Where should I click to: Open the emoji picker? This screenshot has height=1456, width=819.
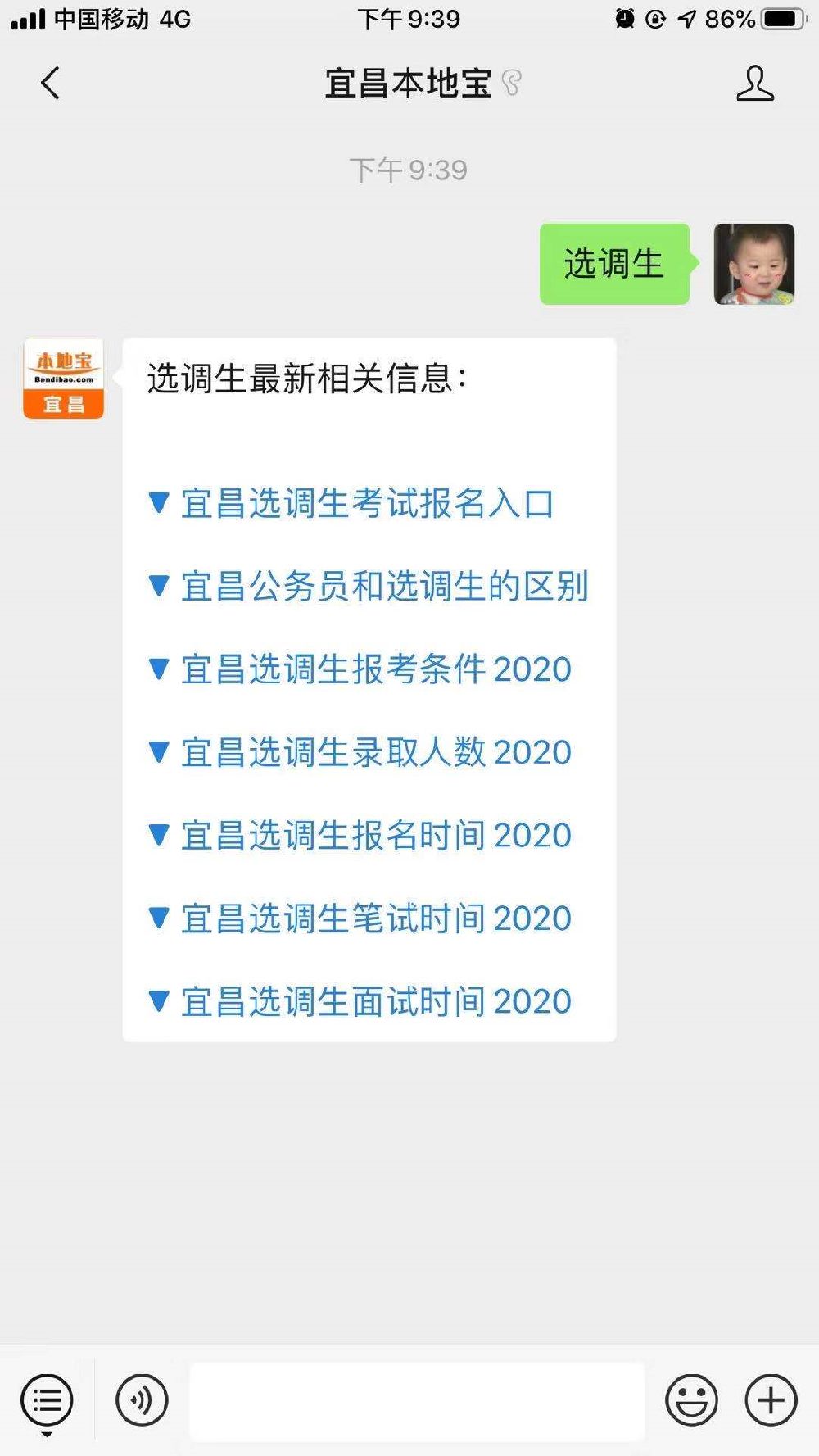691,1400
